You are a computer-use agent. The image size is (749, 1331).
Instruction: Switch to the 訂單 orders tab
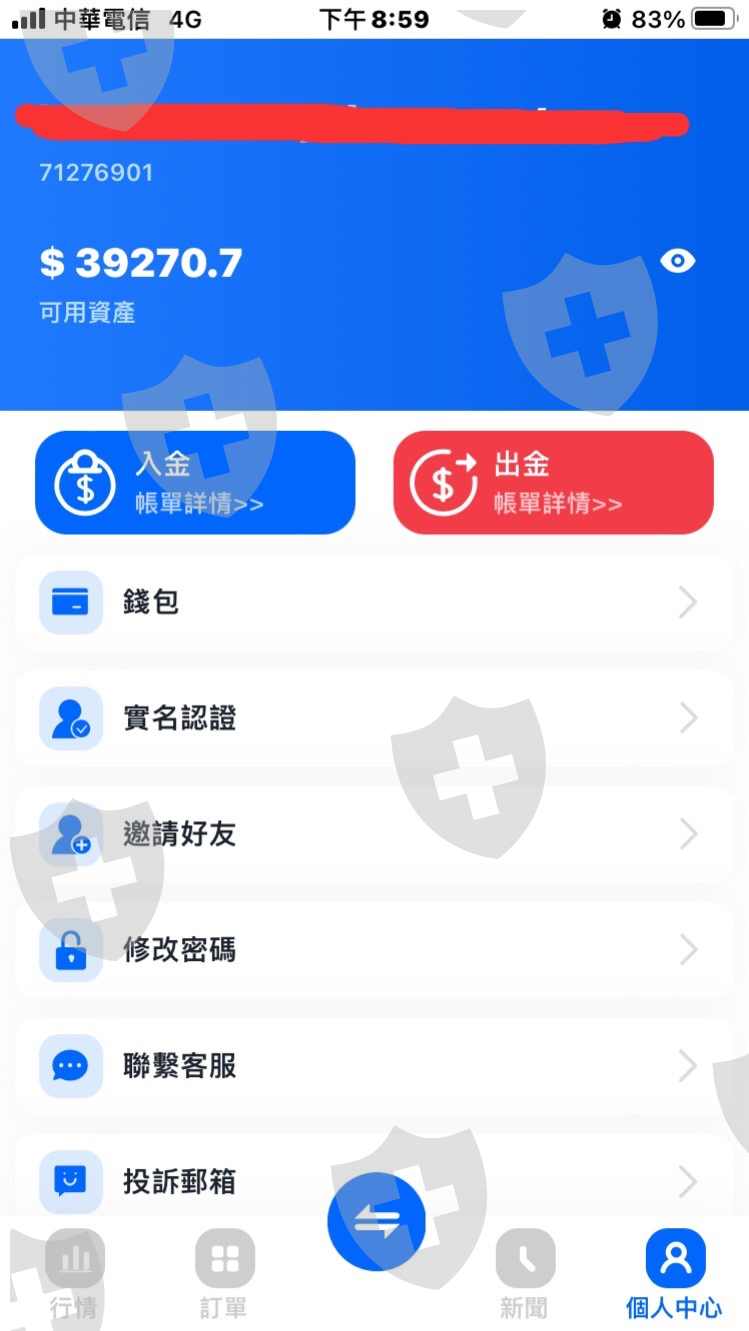tap(224, 1273)
